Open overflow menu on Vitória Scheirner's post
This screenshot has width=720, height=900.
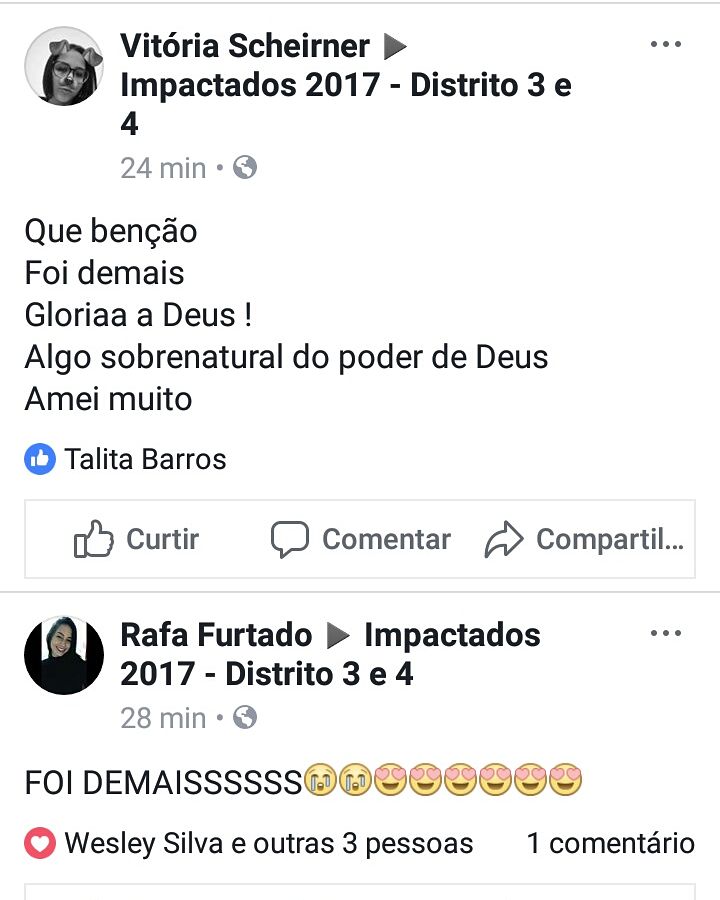665,45
